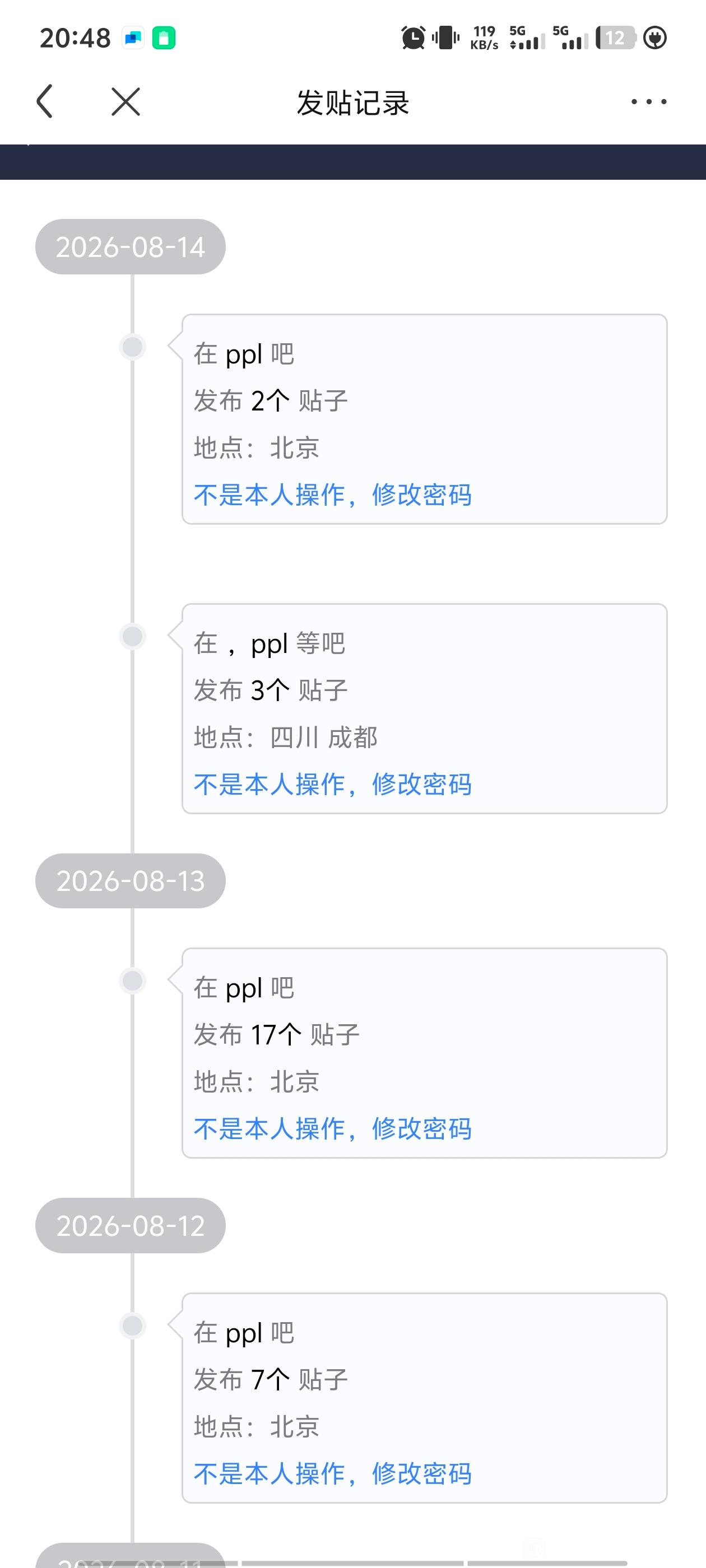Screen dimensions: 706x1568
Task: Go back using the top-left arrow
Action: pos(44,101)
